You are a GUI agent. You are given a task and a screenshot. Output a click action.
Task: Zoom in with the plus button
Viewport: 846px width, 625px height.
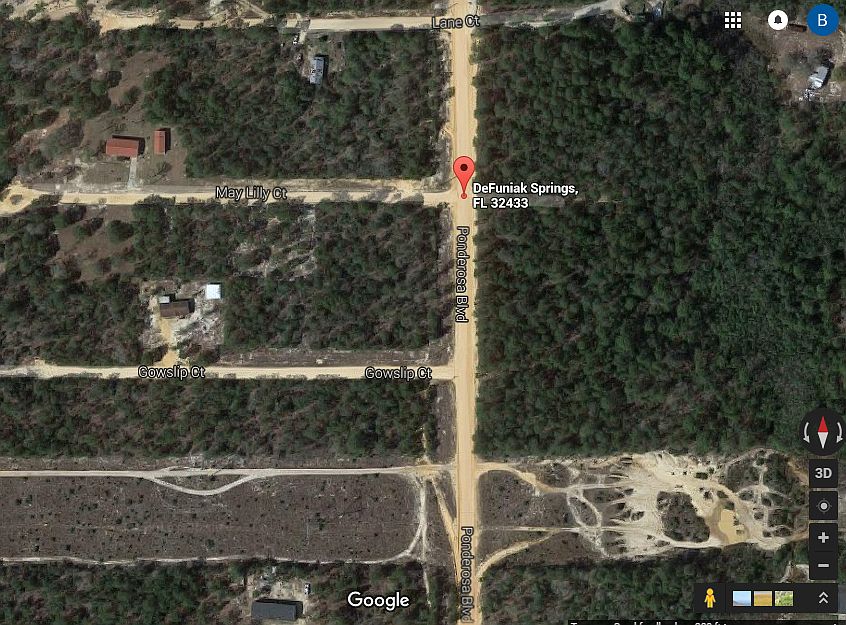(823, 538)
